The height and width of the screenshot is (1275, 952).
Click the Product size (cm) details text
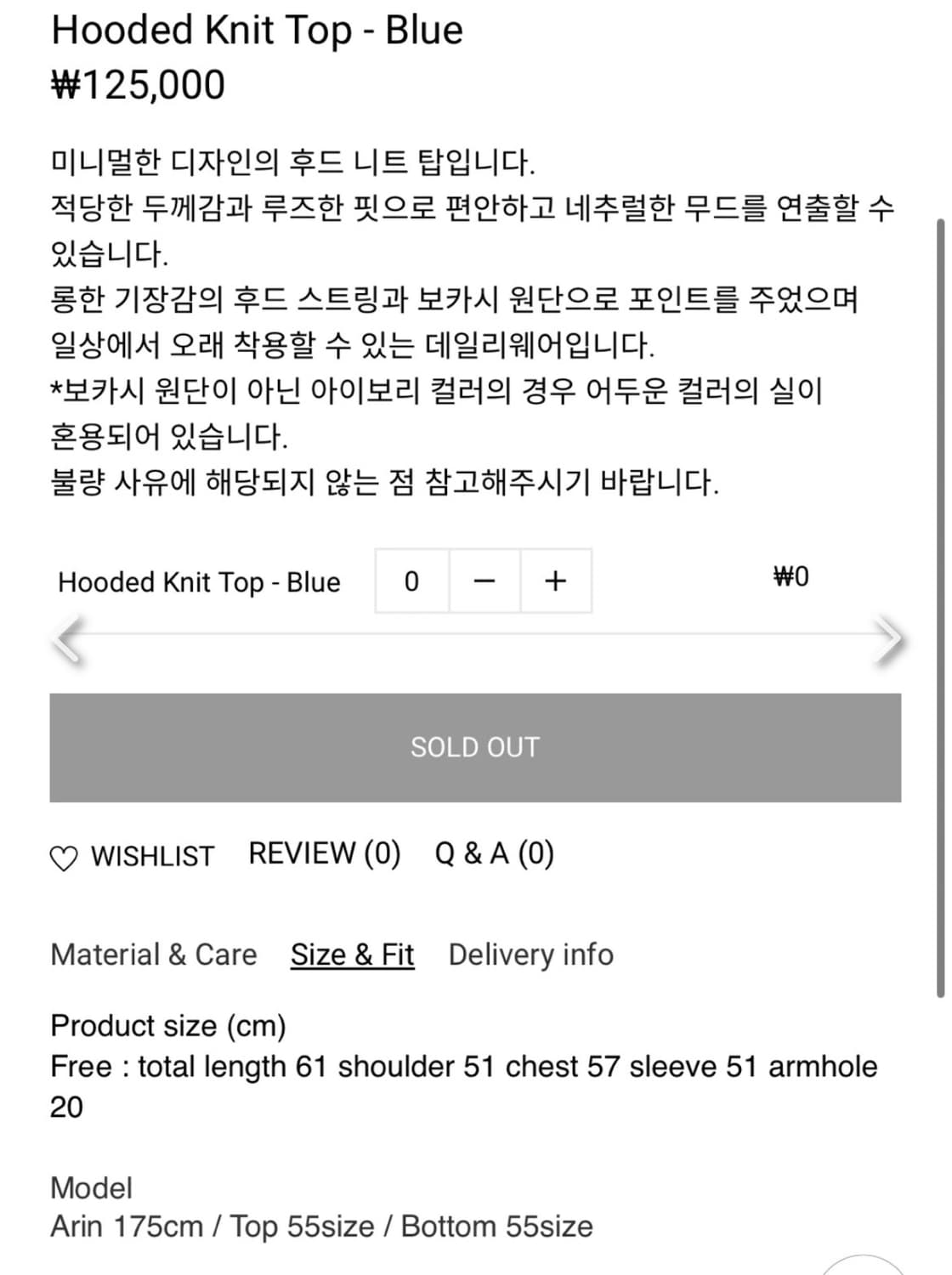pos(169,1026)
